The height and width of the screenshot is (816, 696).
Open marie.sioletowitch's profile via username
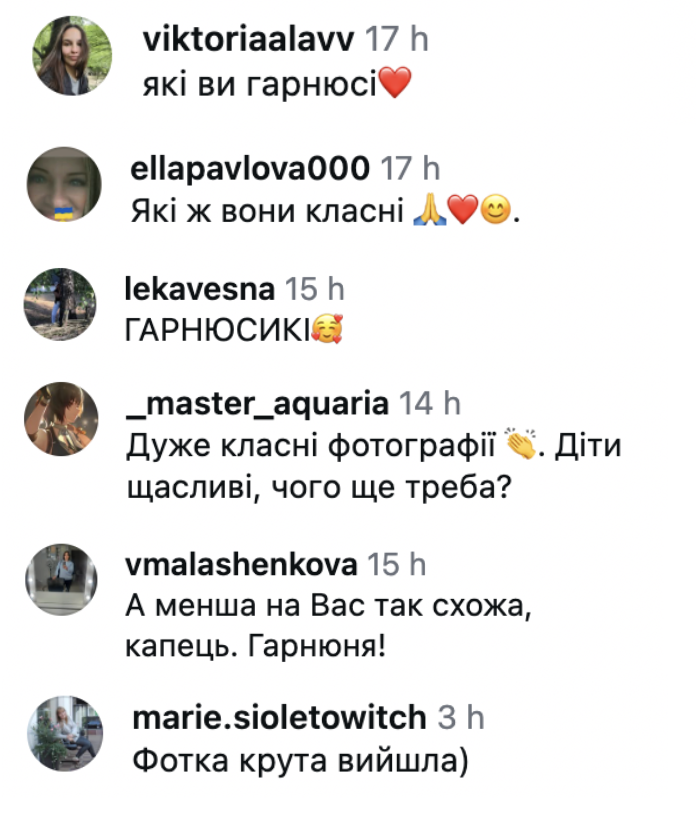click(279, 718)
